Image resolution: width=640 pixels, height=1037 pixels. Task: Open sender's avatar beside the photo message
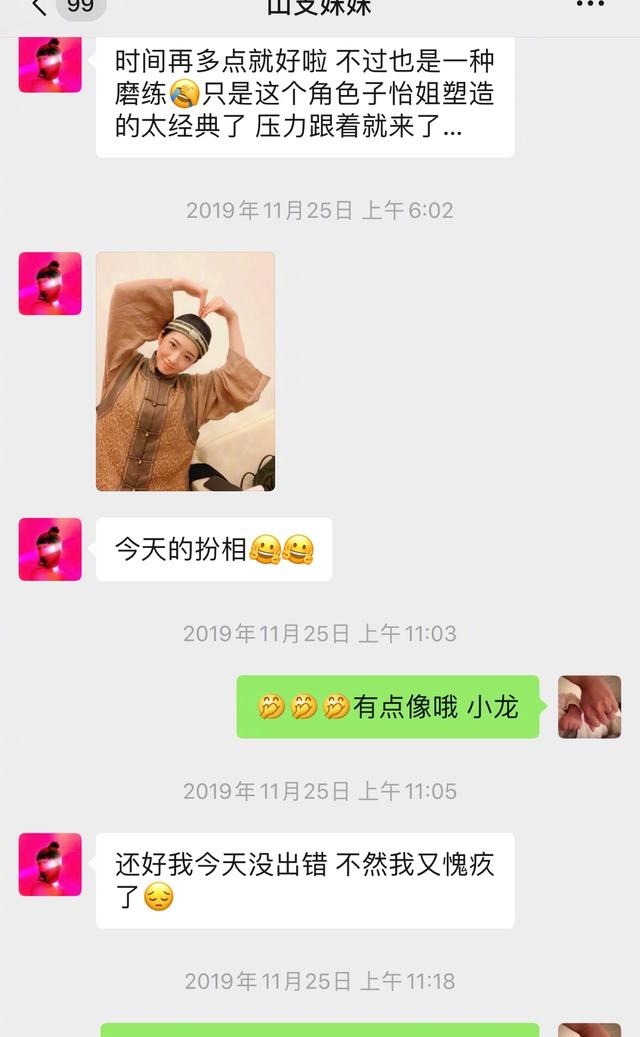[50, 284]
